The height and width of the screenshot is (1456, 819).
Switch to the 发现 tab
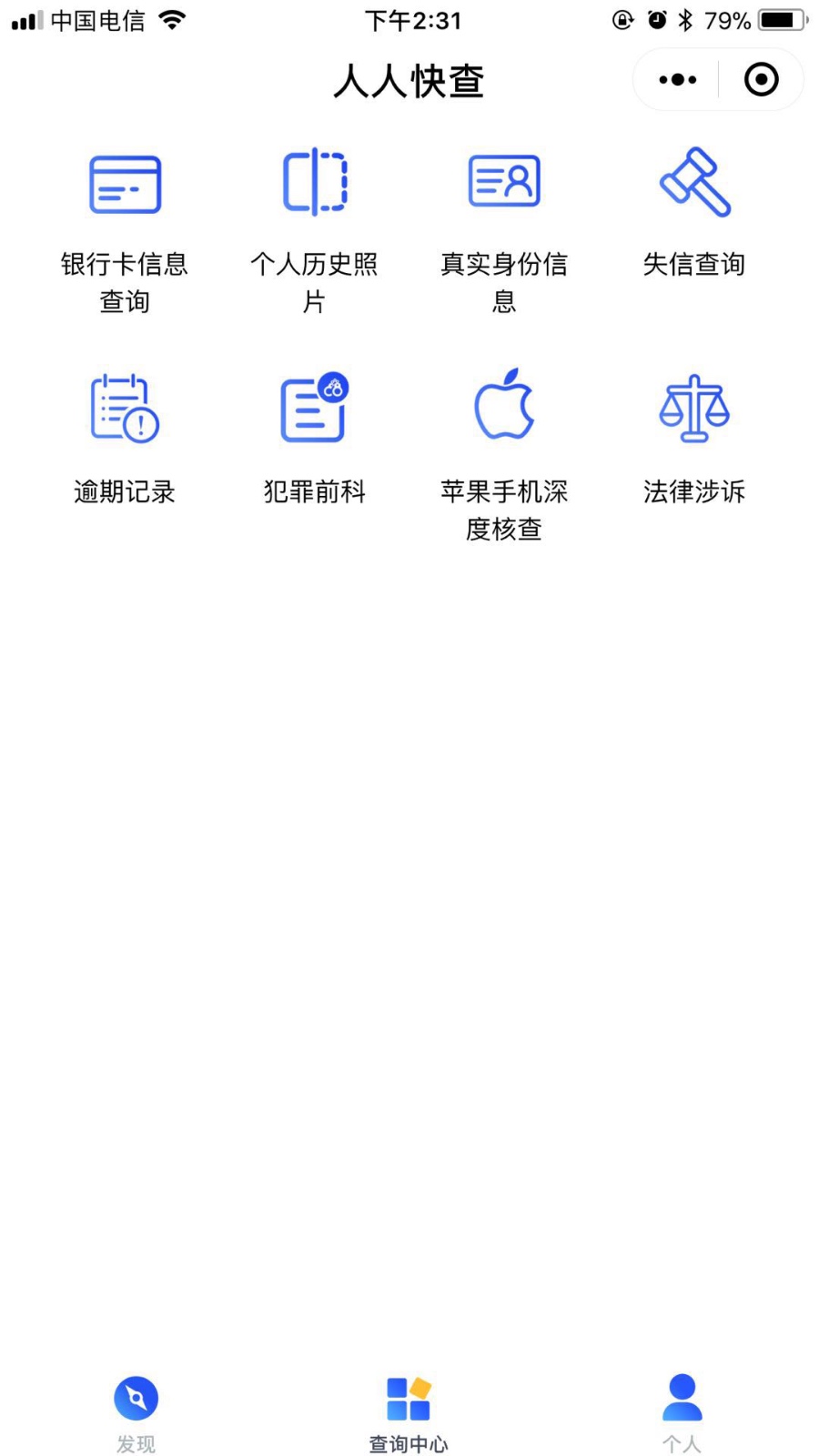[136, 1414]
